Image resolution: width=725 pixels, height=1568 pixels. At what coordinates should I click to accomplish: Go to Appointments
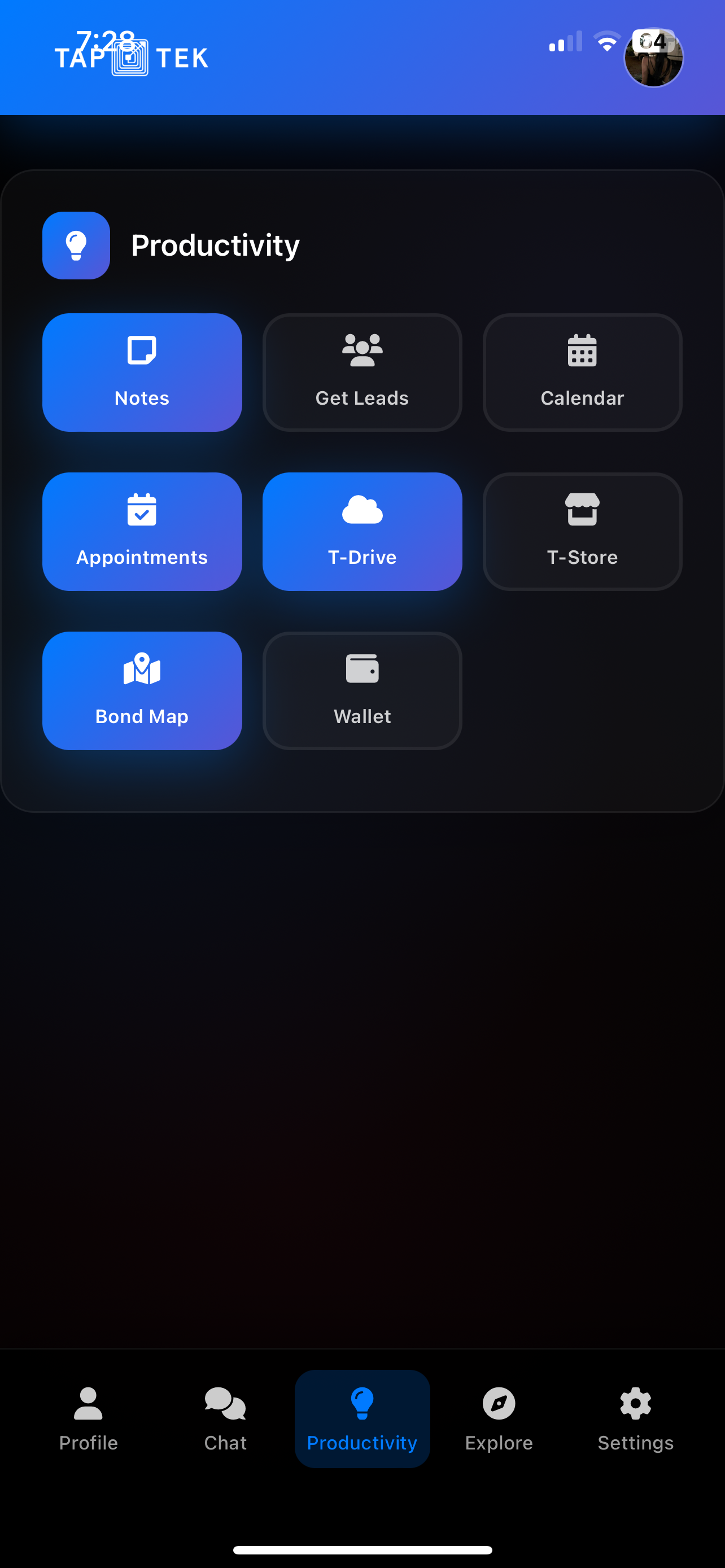[x=142, y=531]
